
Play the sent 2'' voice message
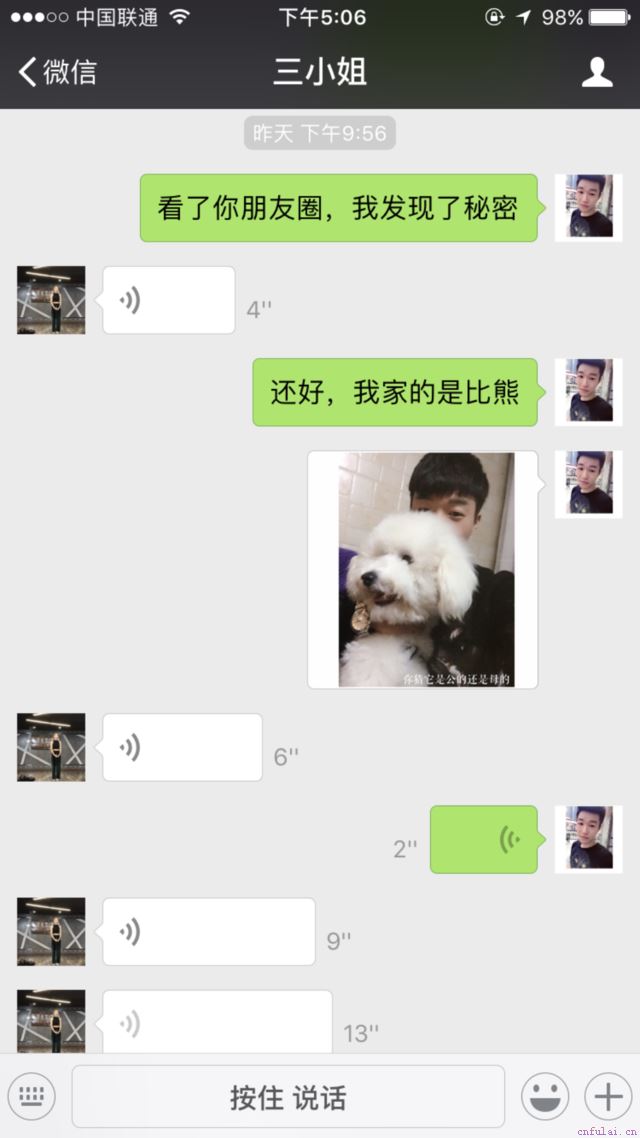coord(484,840)
